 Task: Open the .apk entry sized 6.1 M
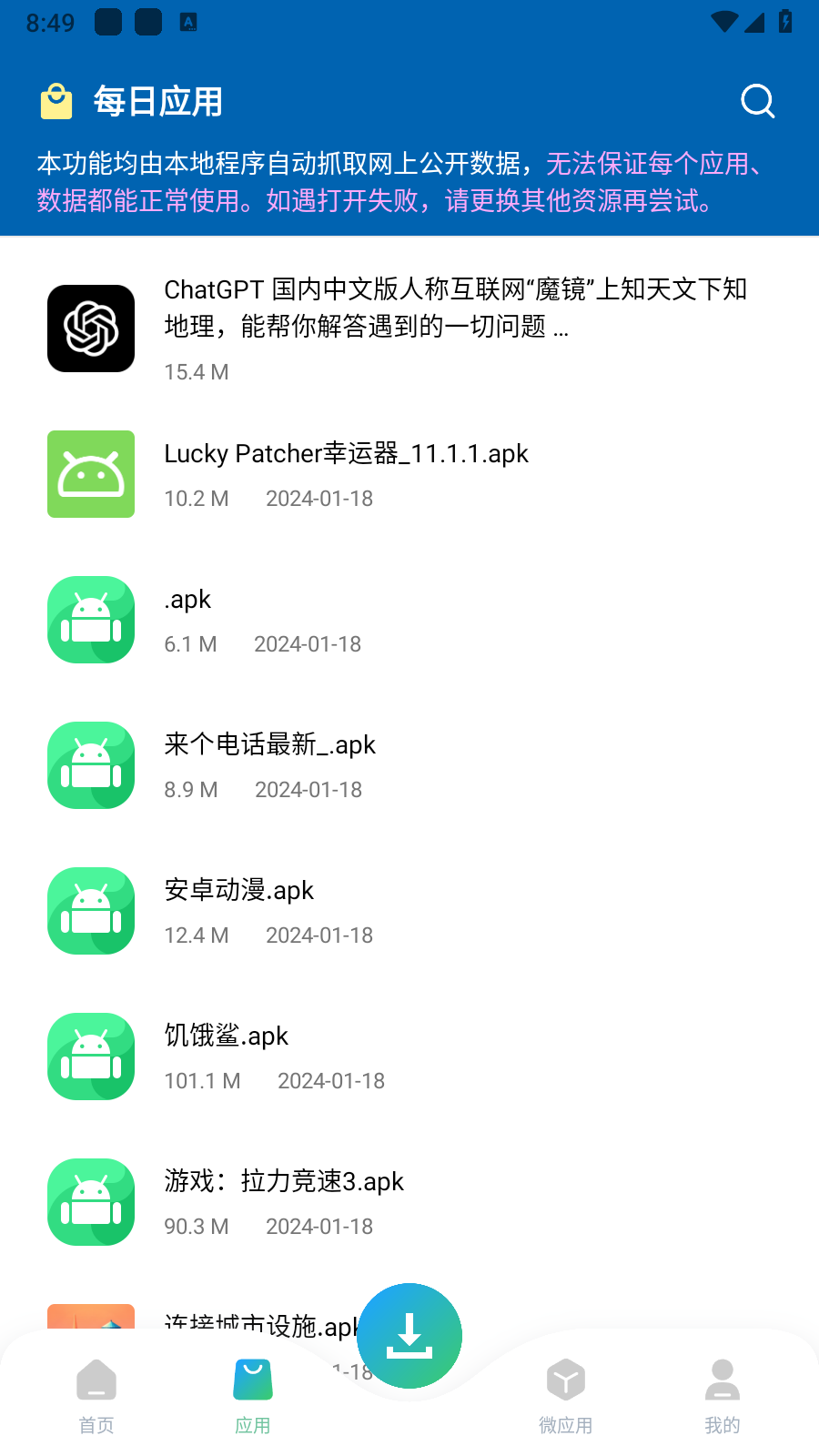(90, 620)
